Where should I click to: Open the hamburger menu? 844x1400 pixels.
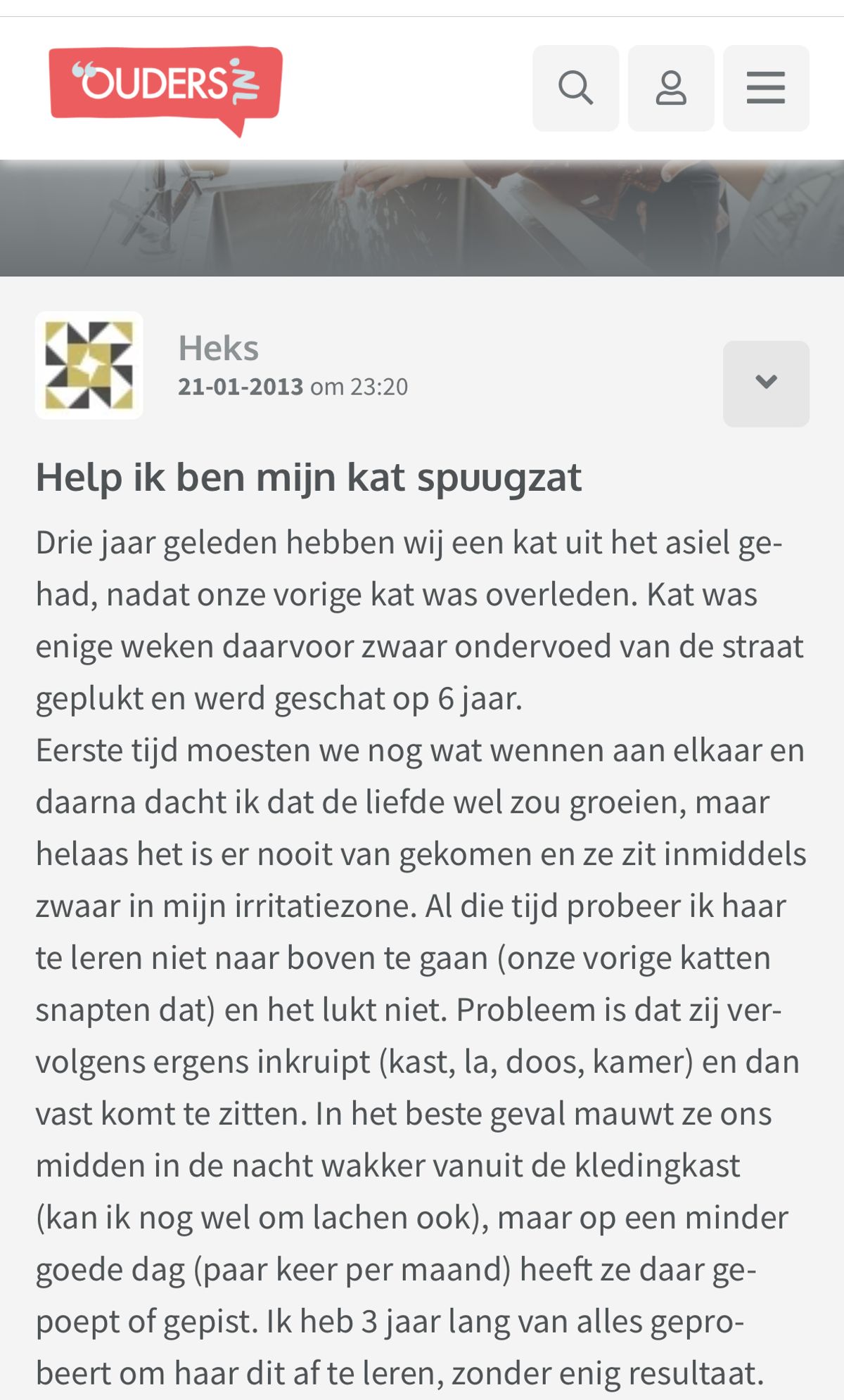pos(766,88)
